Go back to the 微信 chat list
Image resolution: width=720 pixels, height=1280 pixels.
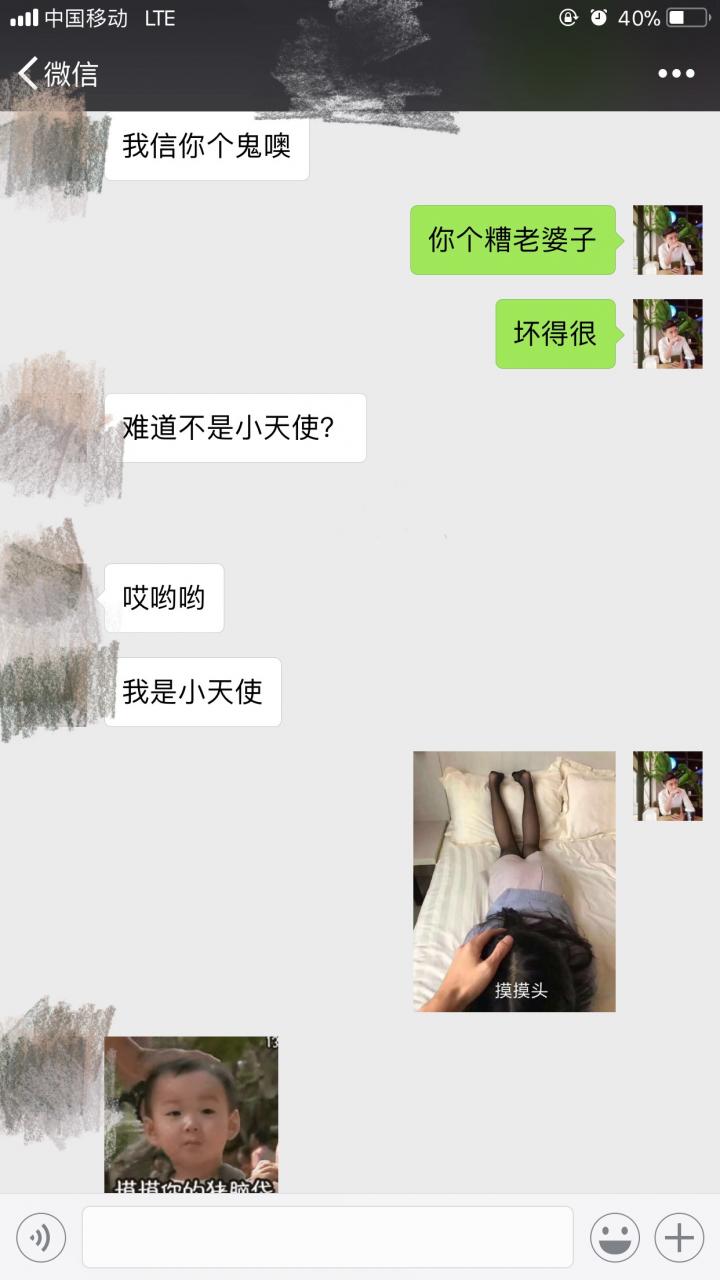tap(57, 73)
